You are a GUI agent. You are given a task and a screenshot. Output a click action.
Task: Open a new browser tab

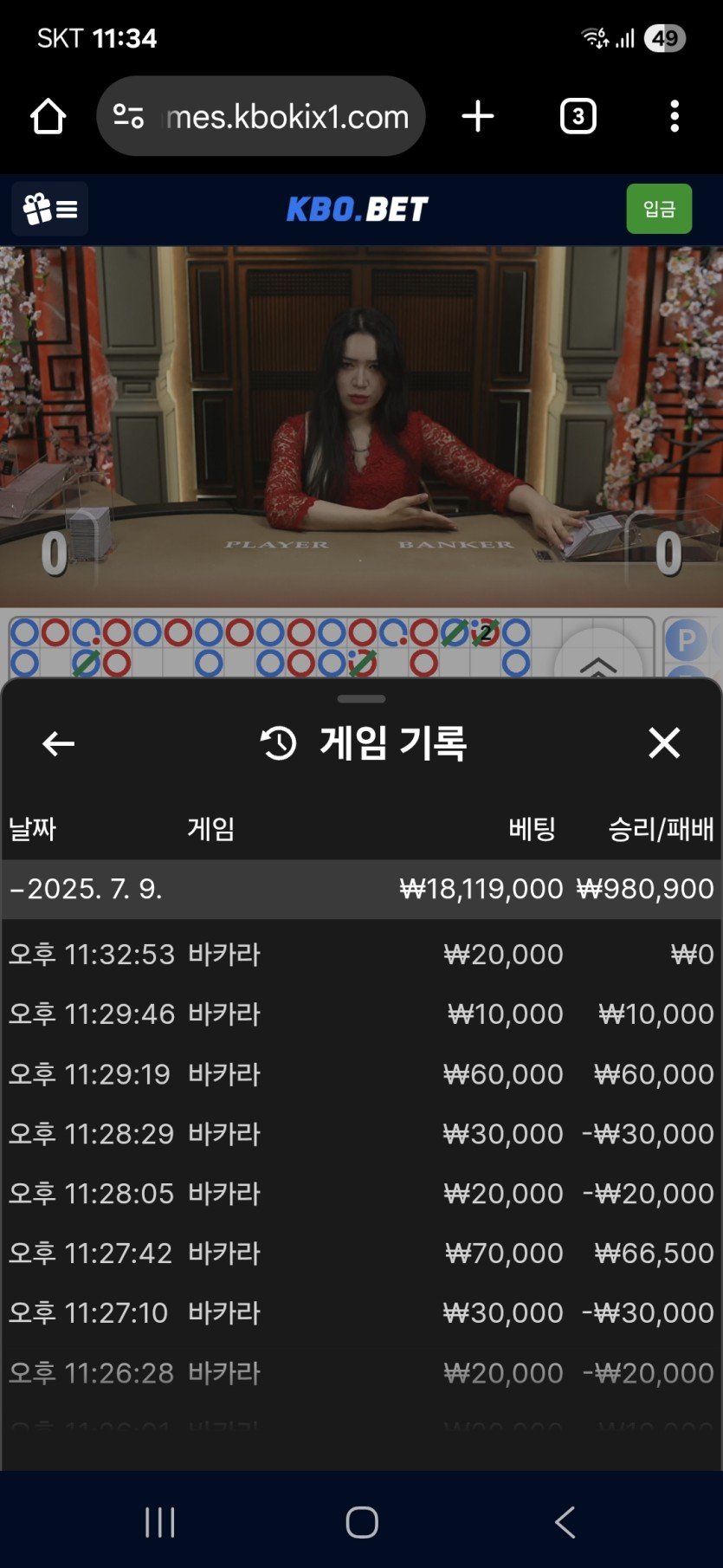(477, 116)
